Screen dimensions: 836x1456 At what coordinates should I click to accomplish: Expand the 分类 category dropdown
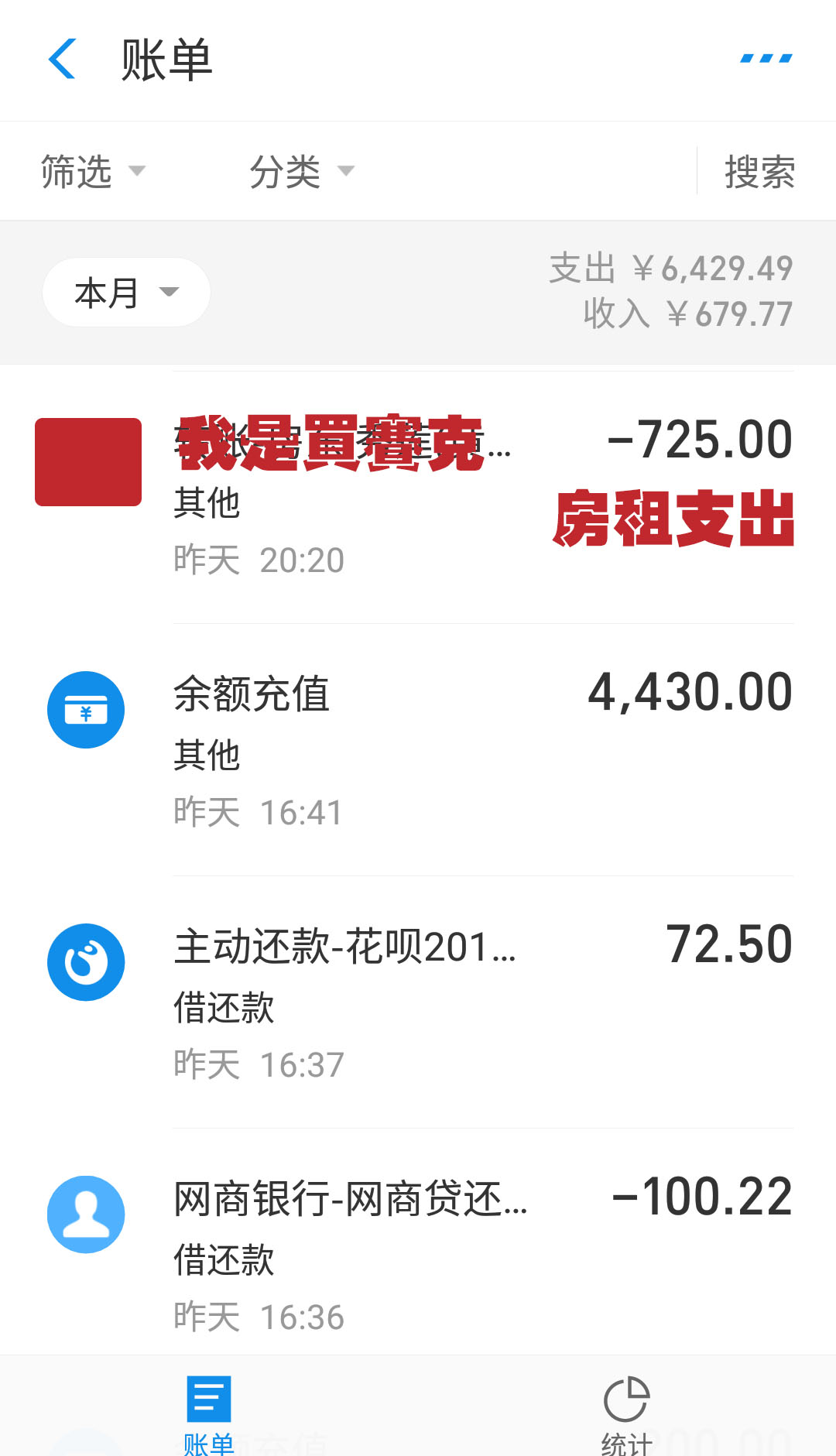point(301,171)
